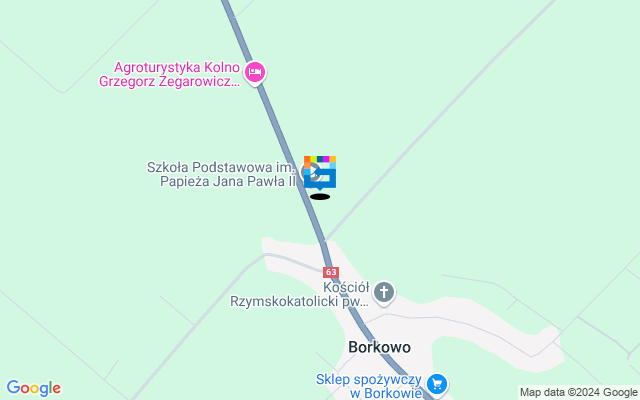Image resolution: width=640 pixels, height=400 pixels.
Task: Select the Sklep spożywczy w Borkowie shop marker
Action: pos(436,384)
